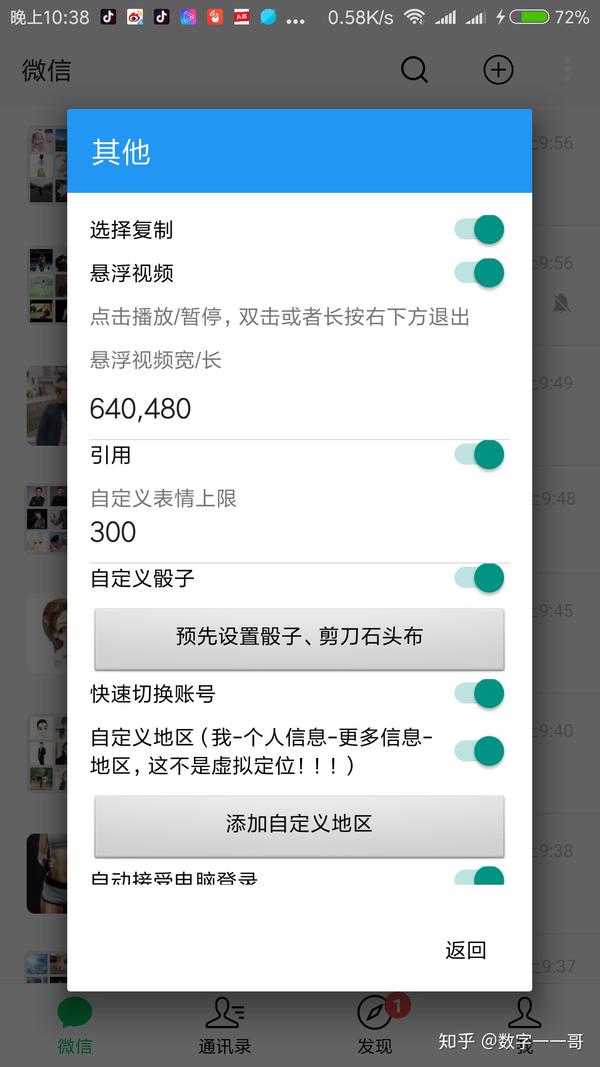The height and width of the screenshot is (1067, 600).
Task: Edit the 640,480 floating video size field
Action: [299, 409]
